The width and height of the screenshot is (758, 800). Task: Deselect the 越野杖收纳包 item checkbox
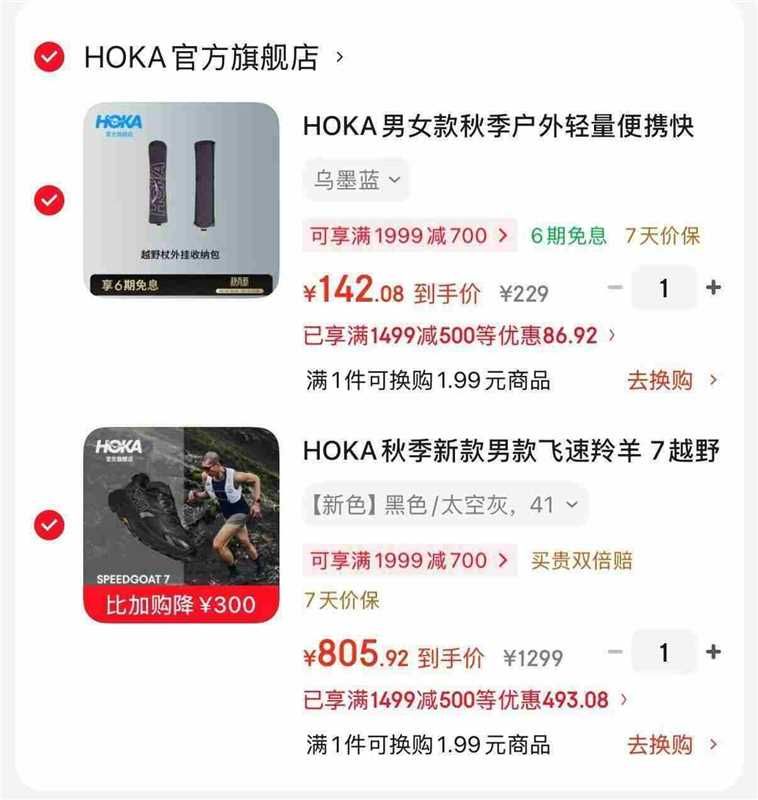click(x=49, y=200)
